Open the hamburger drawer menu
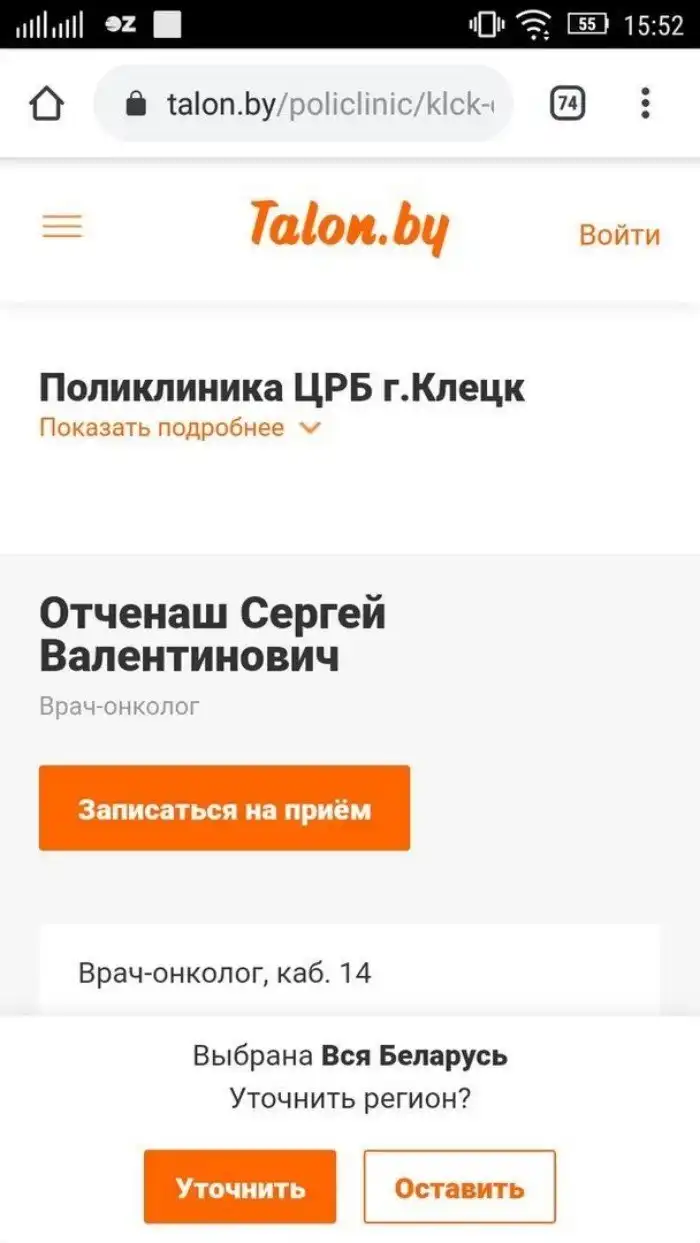Image resolution: width=700 pixels, height=1243 pixels. click(x=62, y=227)
